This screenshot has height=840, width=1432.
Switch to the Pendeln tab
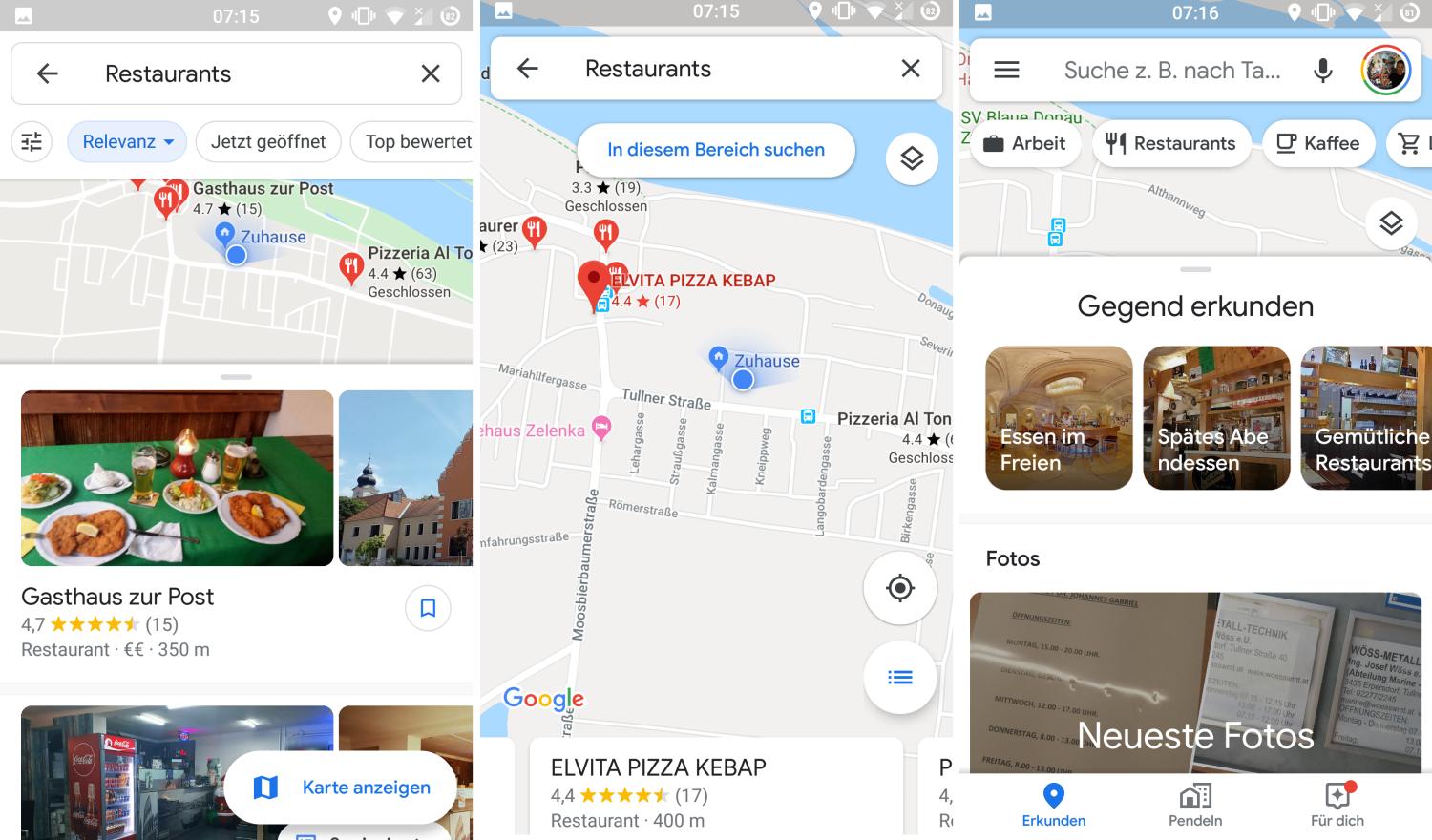pyautogui.click(x=1195, y=805)
